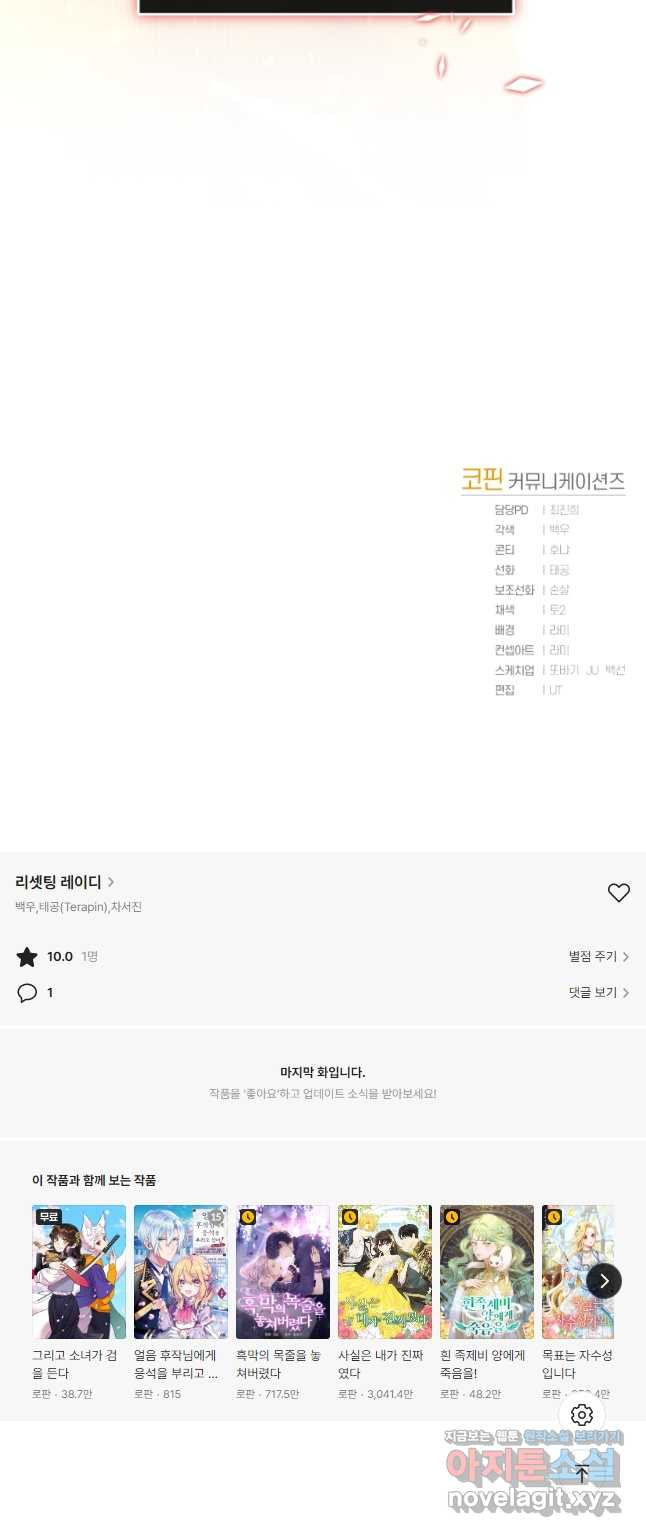
Task: Like this series with the heart icon
Action: [619, 893]
